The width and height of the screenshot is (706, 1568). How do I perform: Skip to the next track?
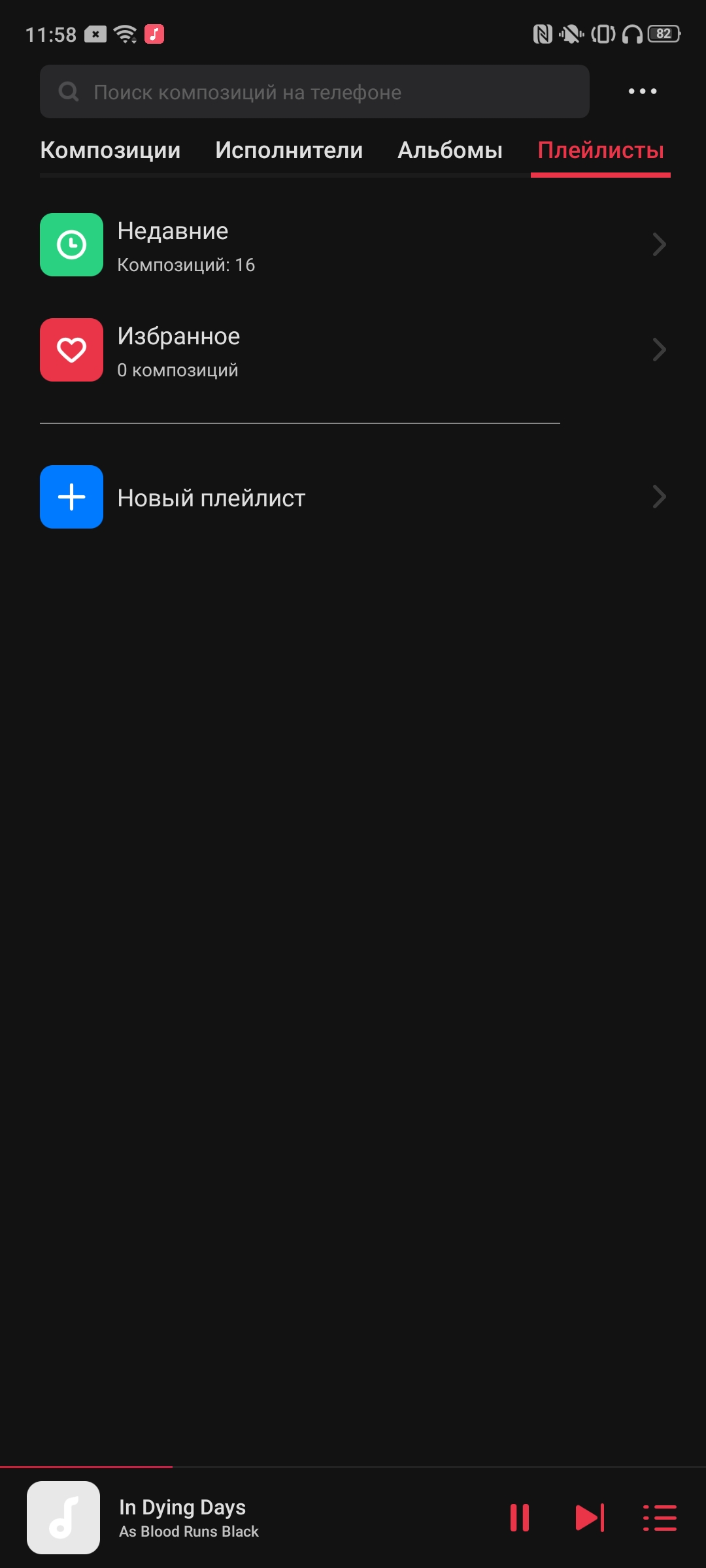pos(589,1518)
